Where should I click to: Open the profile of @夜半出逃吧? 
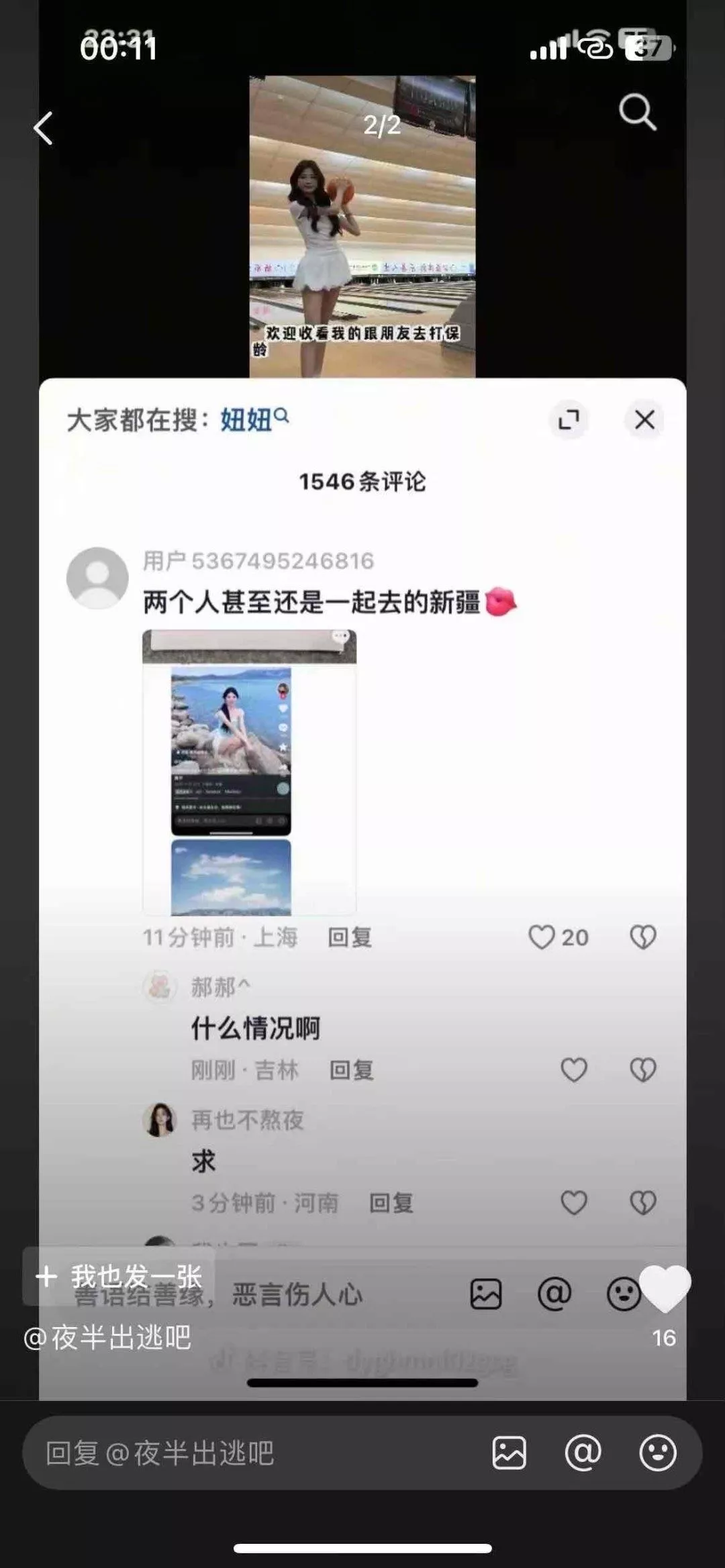(x=107, y=1337)
